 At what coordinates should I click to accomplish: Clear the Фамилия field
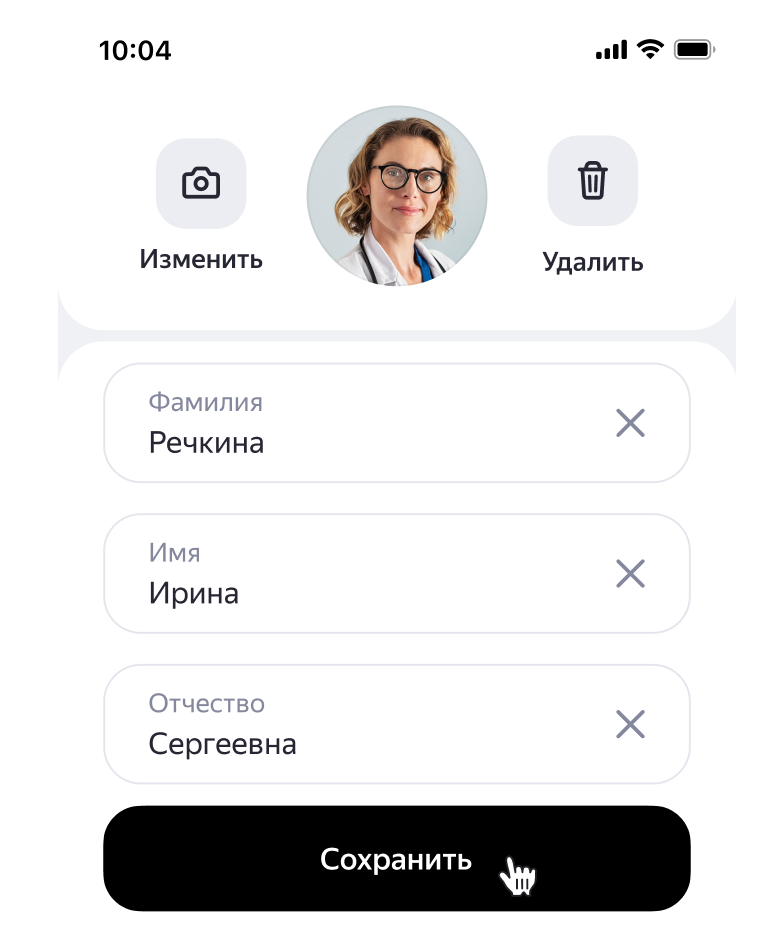630,424
